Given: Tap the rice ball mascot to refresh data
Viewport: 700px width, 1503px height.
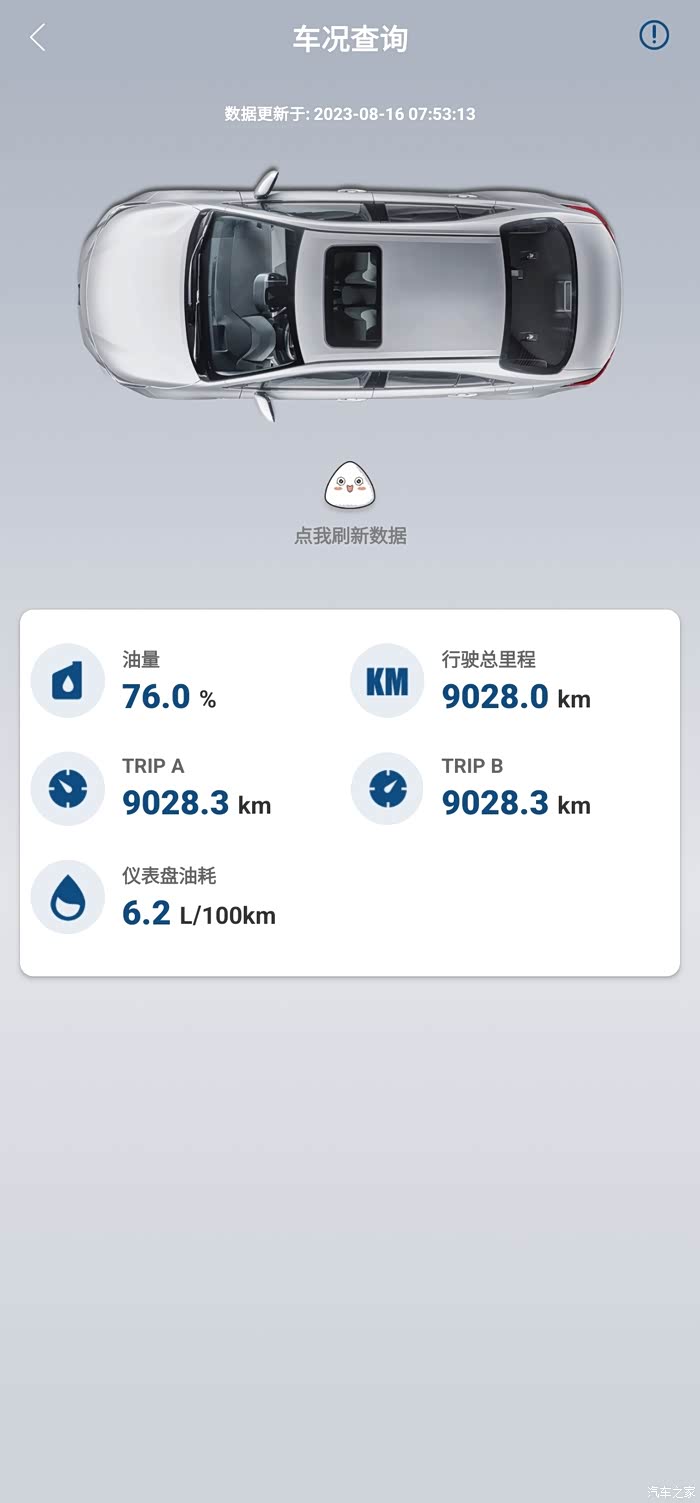Looking at the screenshot, I should pos(349,485).
